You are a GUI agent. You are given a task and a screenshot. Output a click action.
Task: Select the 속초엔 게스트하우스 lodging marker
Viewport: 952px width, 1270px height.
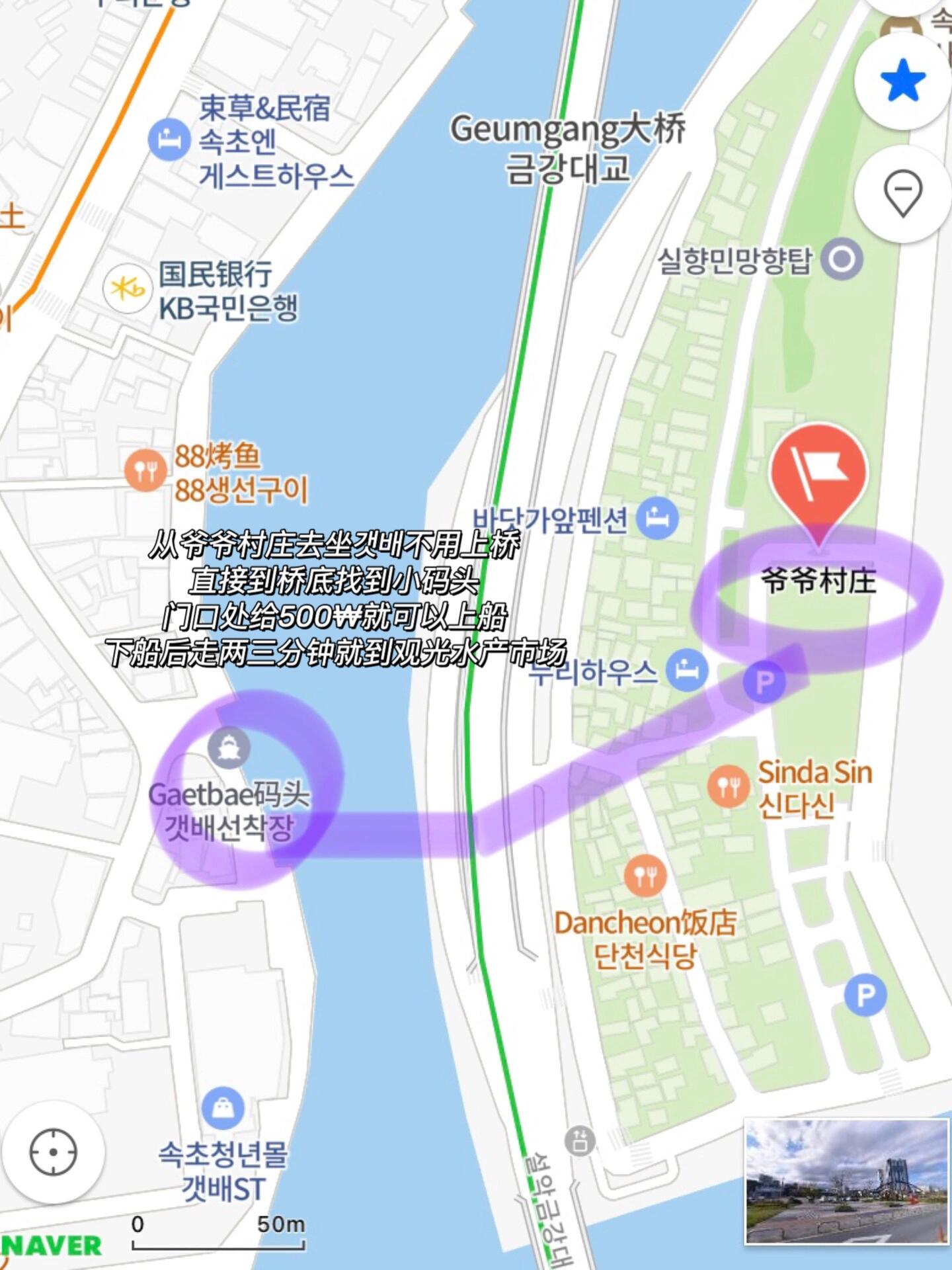pos(169,140)
